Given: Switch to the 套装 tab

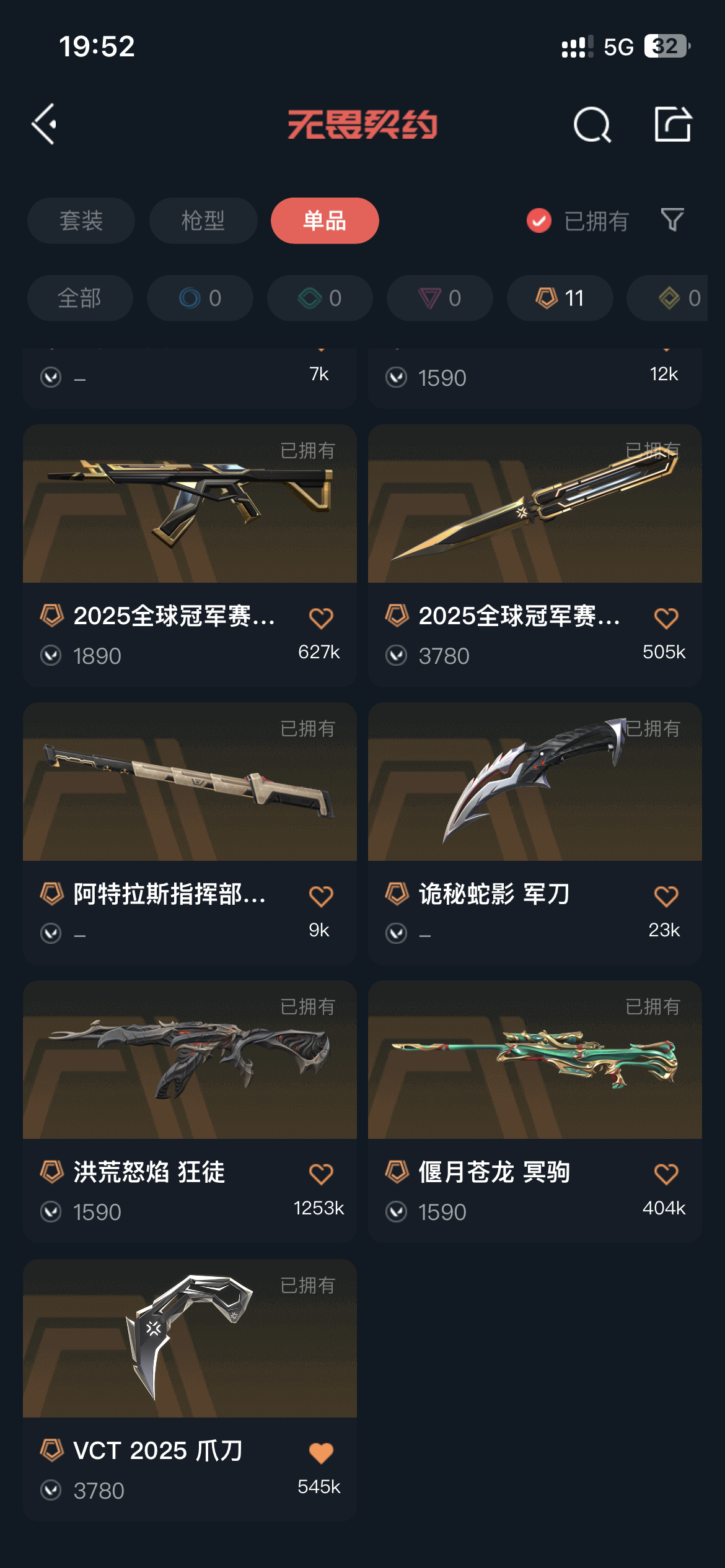Looking at the screenshot, I should pos(81,220).
